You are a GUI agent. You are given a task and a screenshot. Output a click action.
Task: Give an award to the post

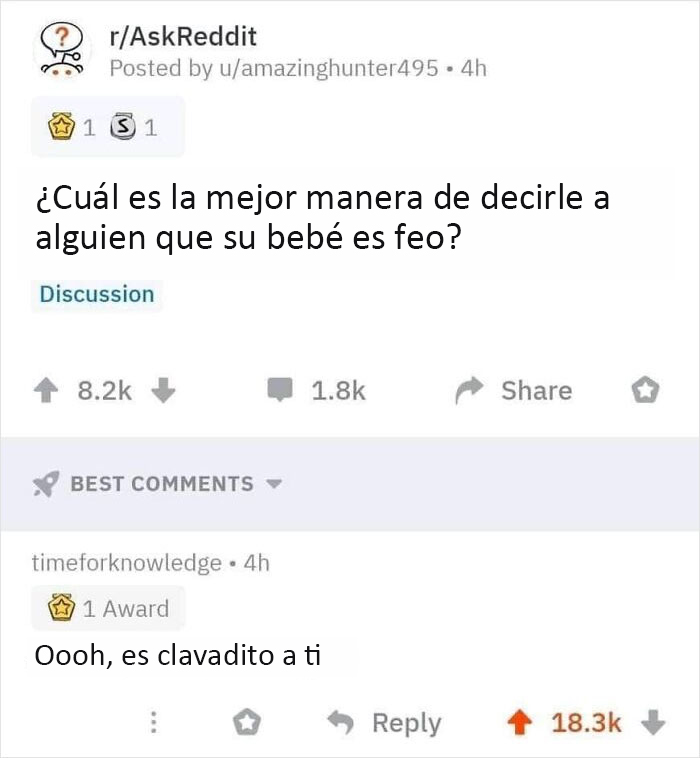point(645,391)
